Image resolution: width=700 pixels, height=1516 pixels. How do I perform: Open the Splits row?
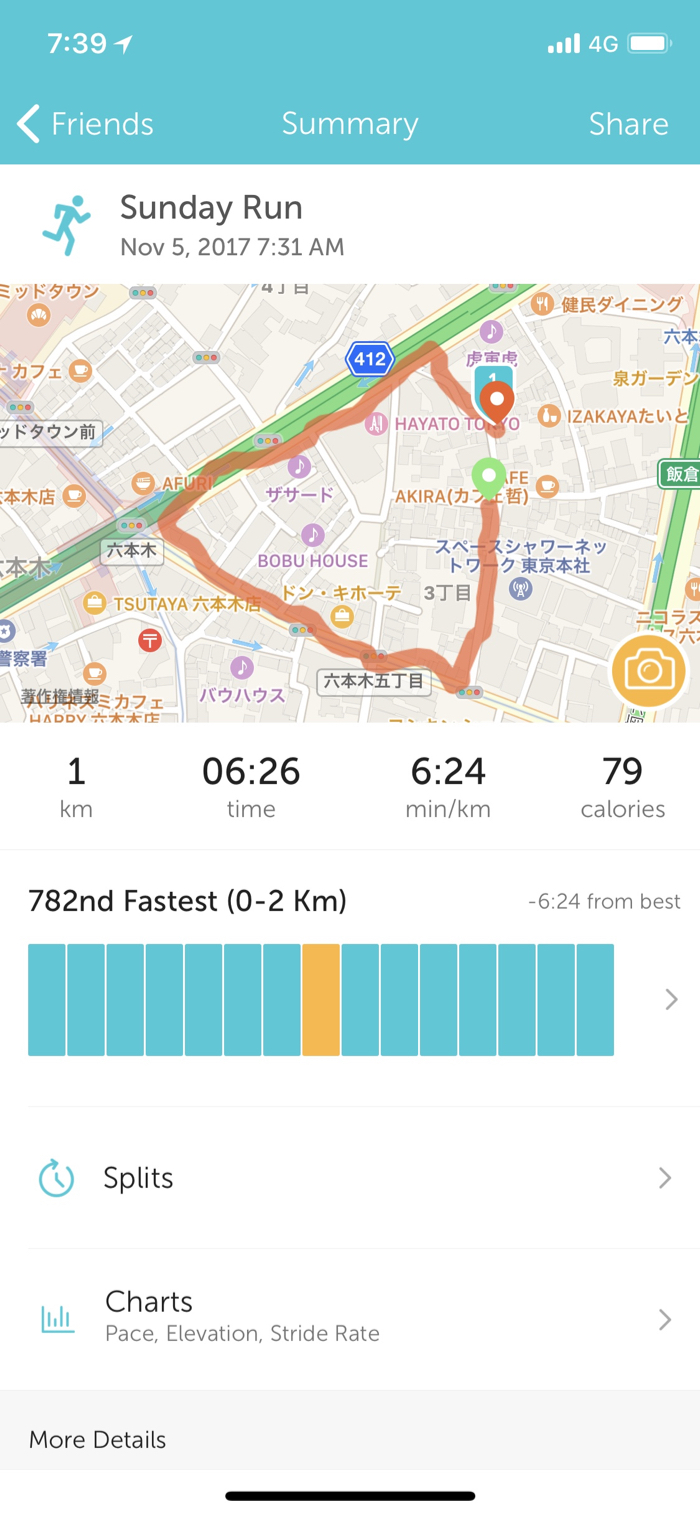point(350,1178)
